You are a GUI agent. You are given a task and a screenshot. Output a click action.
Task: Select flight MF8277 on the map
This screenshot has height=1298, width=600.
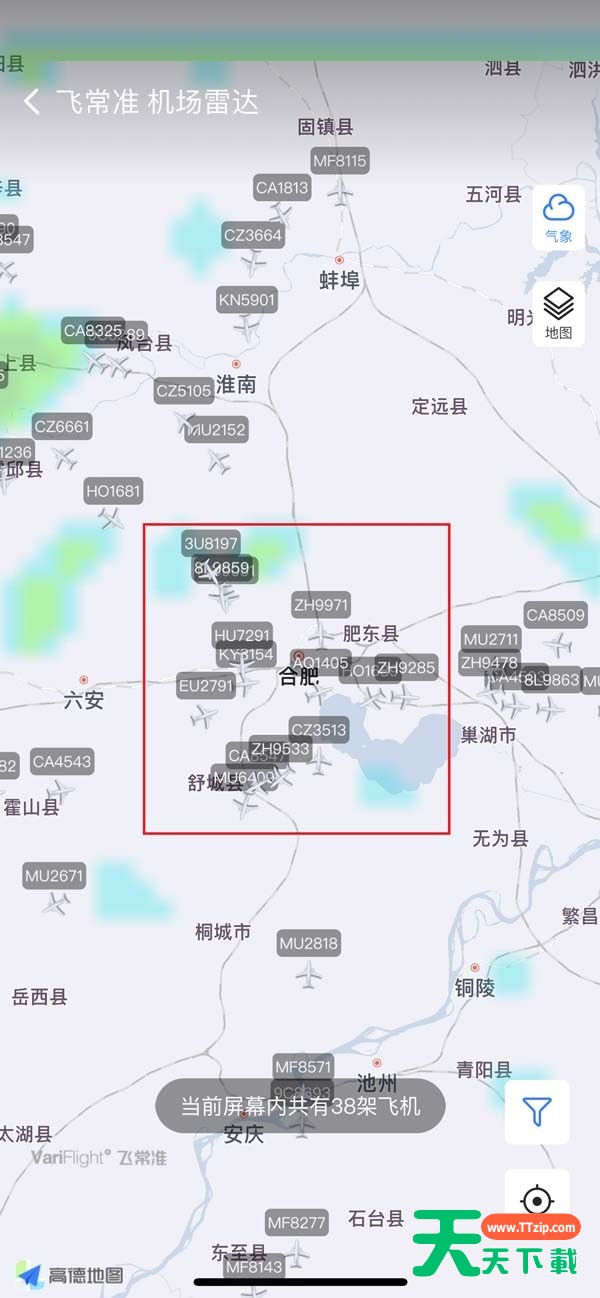(x=297, y=1222)
